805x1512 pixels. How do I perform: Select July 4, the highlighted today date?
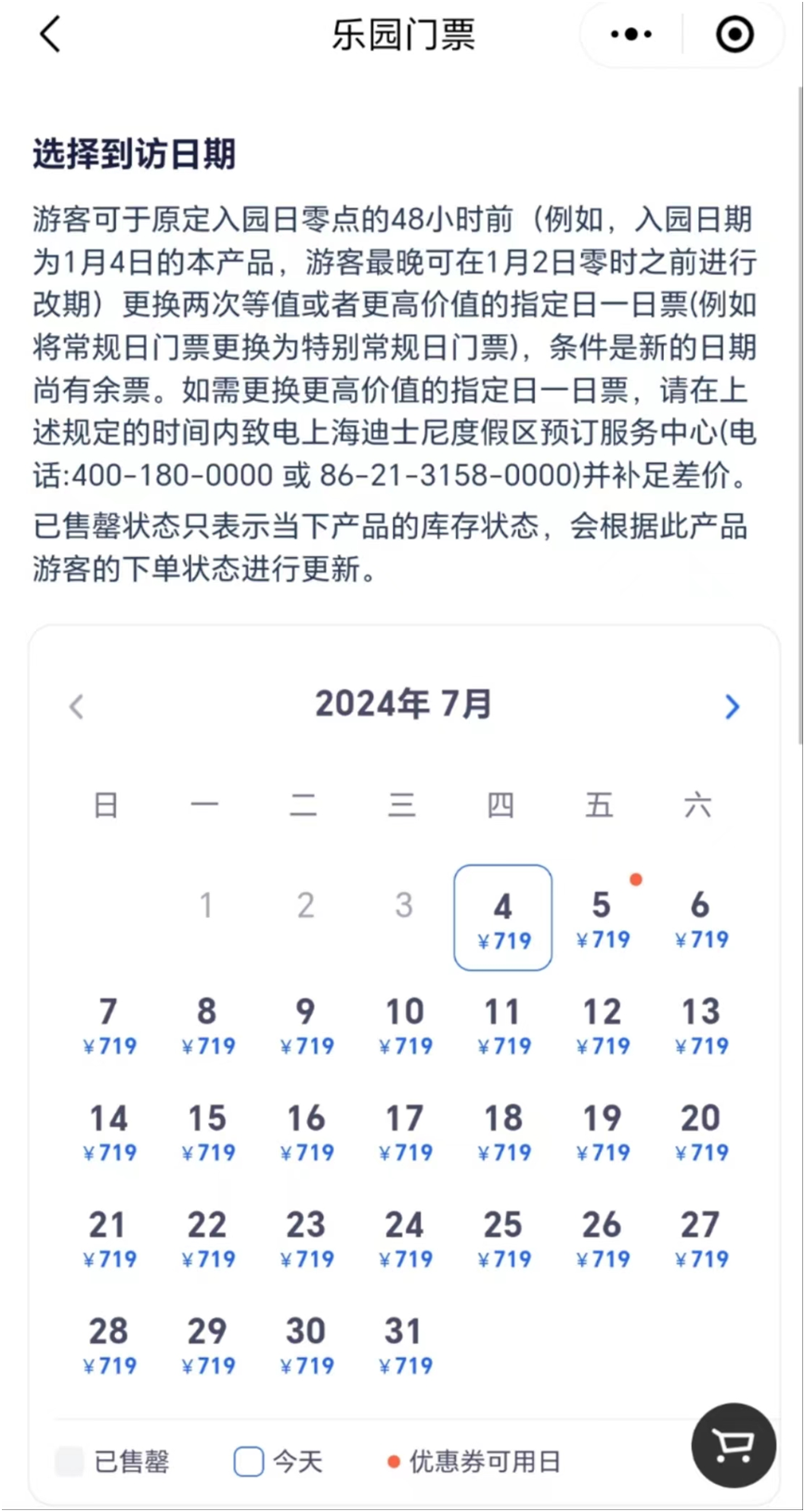pos(502,916)
